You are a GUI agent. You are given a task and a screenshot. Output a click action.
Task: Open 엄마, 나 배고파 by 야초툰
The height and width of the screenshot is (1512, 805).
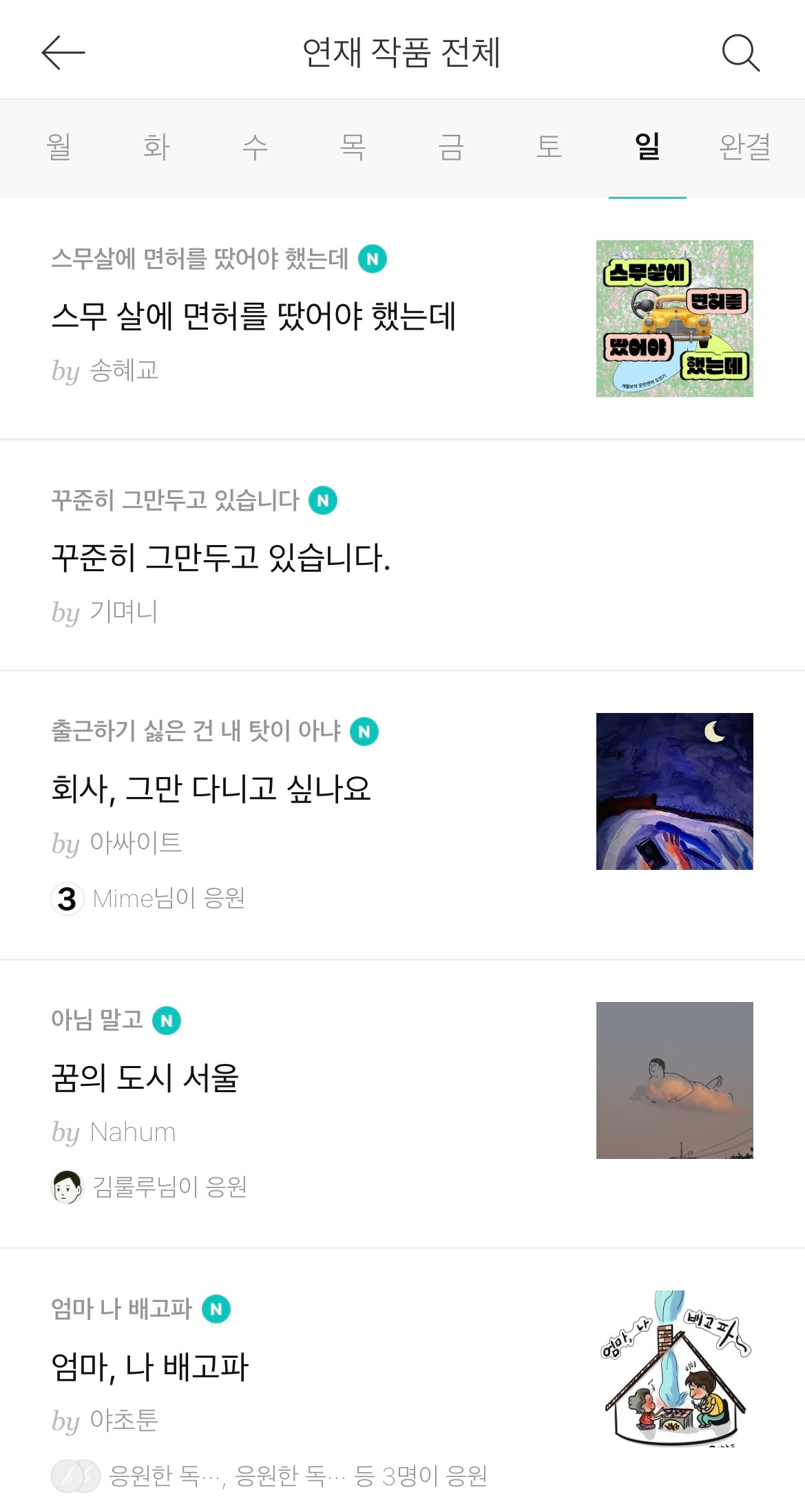[402, 1381]
